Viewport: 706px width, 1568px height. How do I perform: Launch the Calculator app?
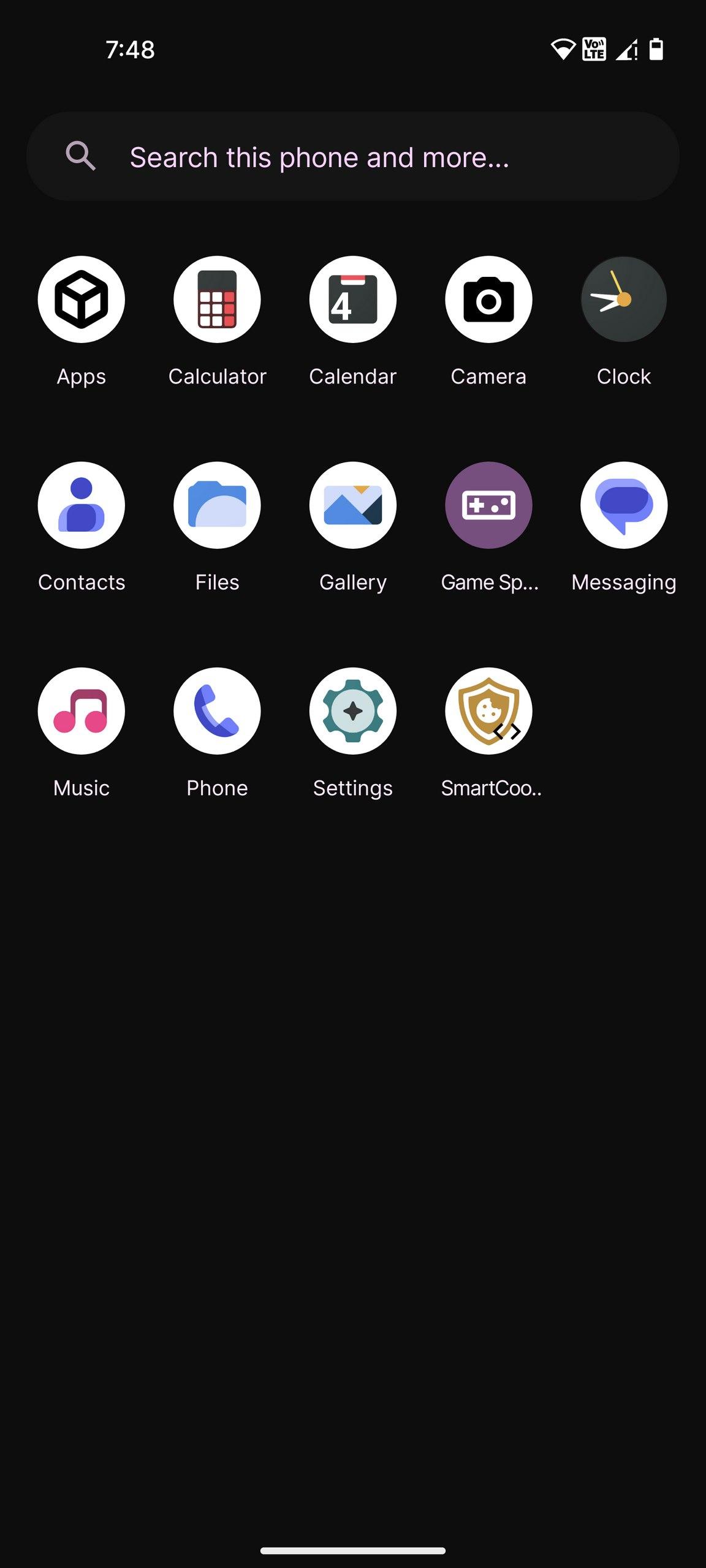[x=217, y=300]
